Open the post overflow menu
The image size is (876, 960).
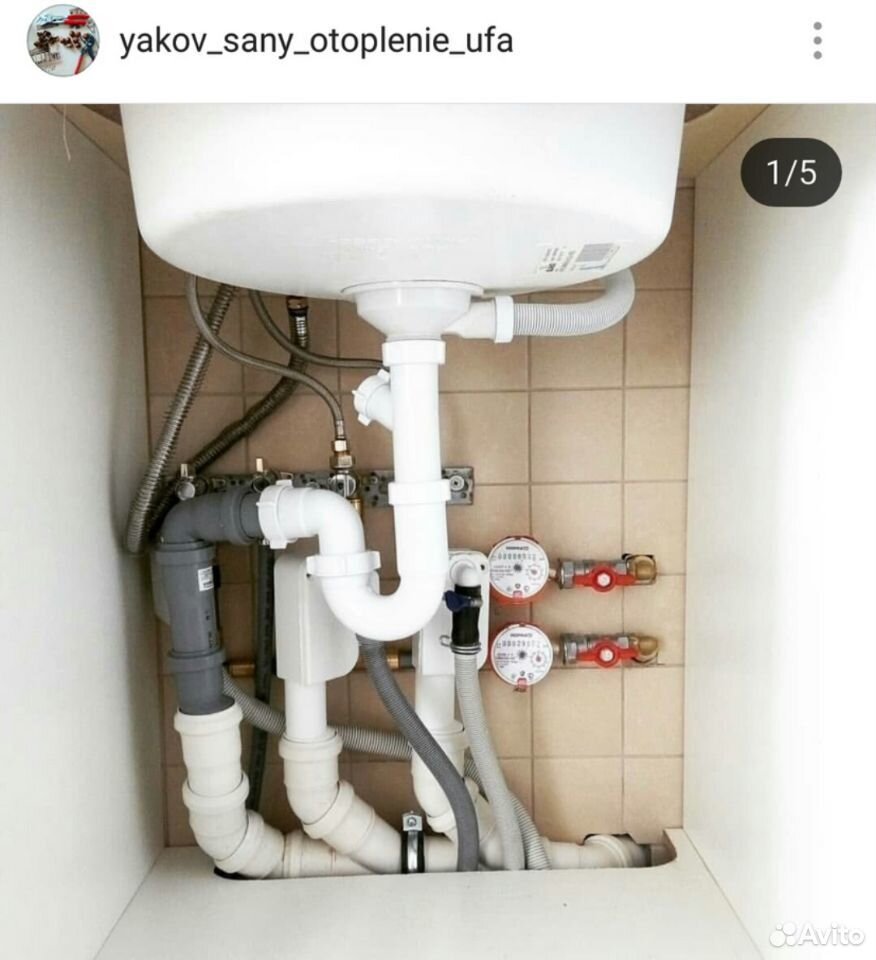pos(817,41)
